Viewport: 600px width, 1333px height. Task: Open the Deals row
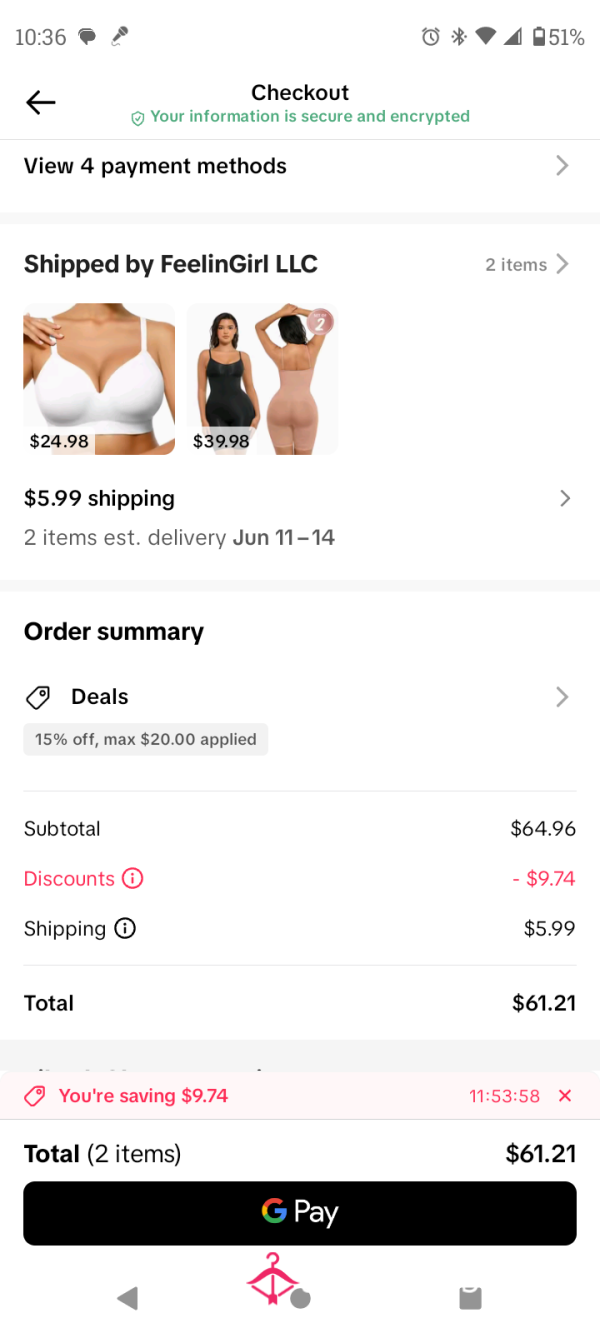point(300,697)
